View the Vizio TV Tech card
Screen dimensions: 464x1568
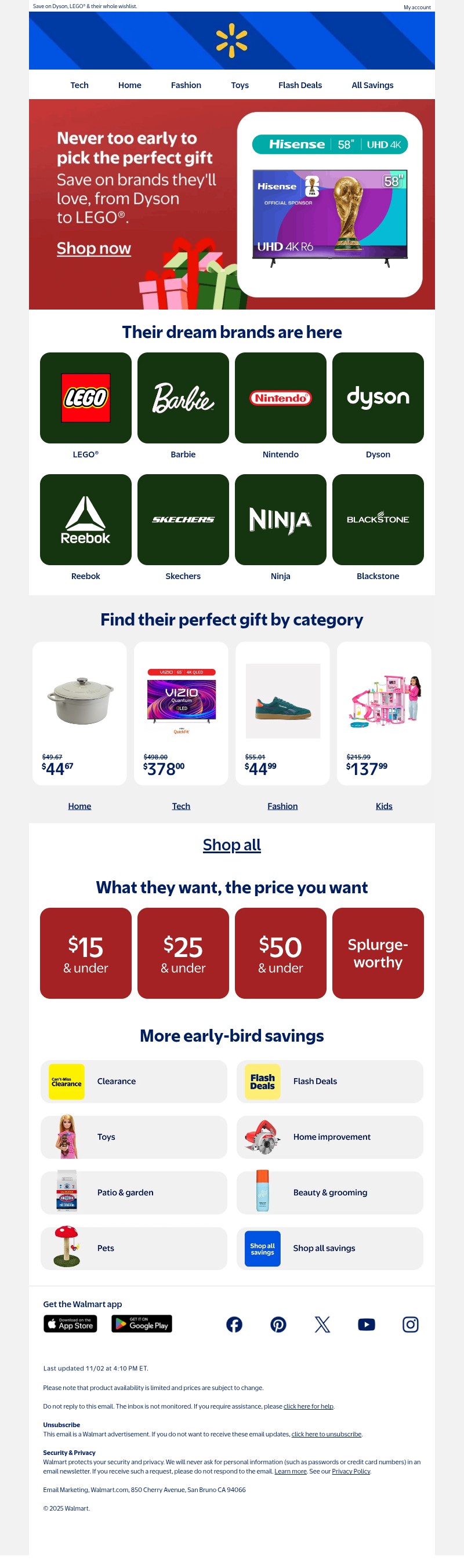pyautogui.click(x=181, y=713)
